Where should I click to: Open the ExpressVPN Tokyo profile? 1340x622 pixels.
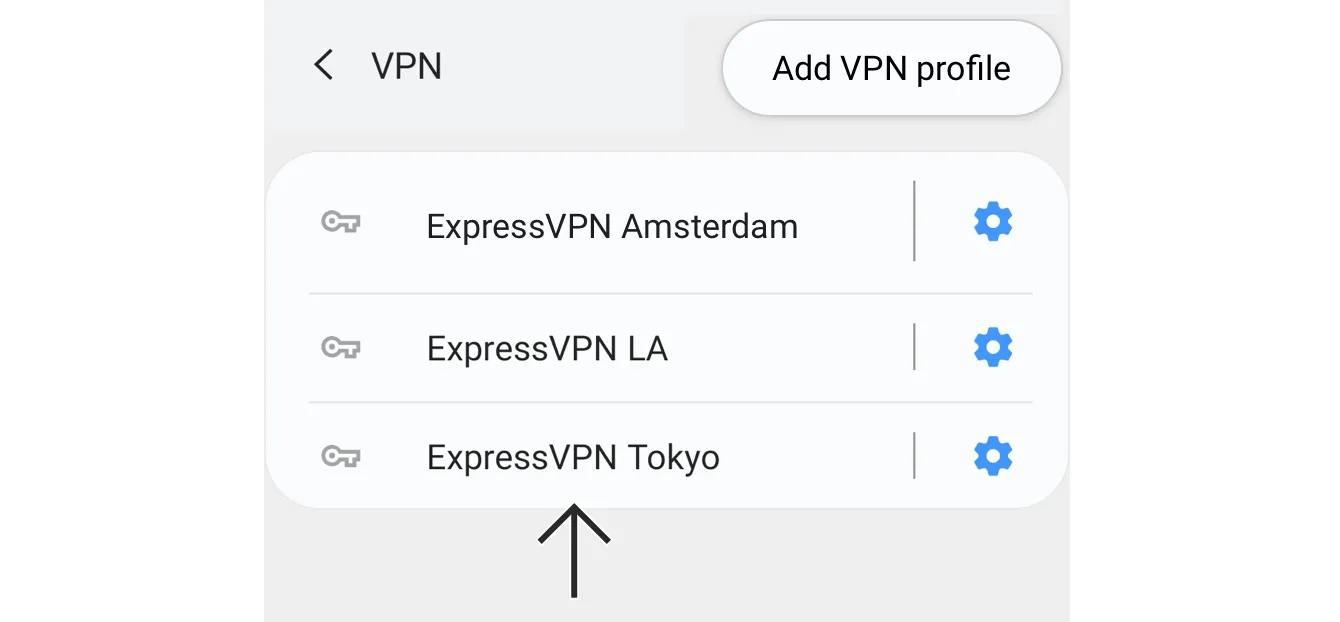pos(573,458)
